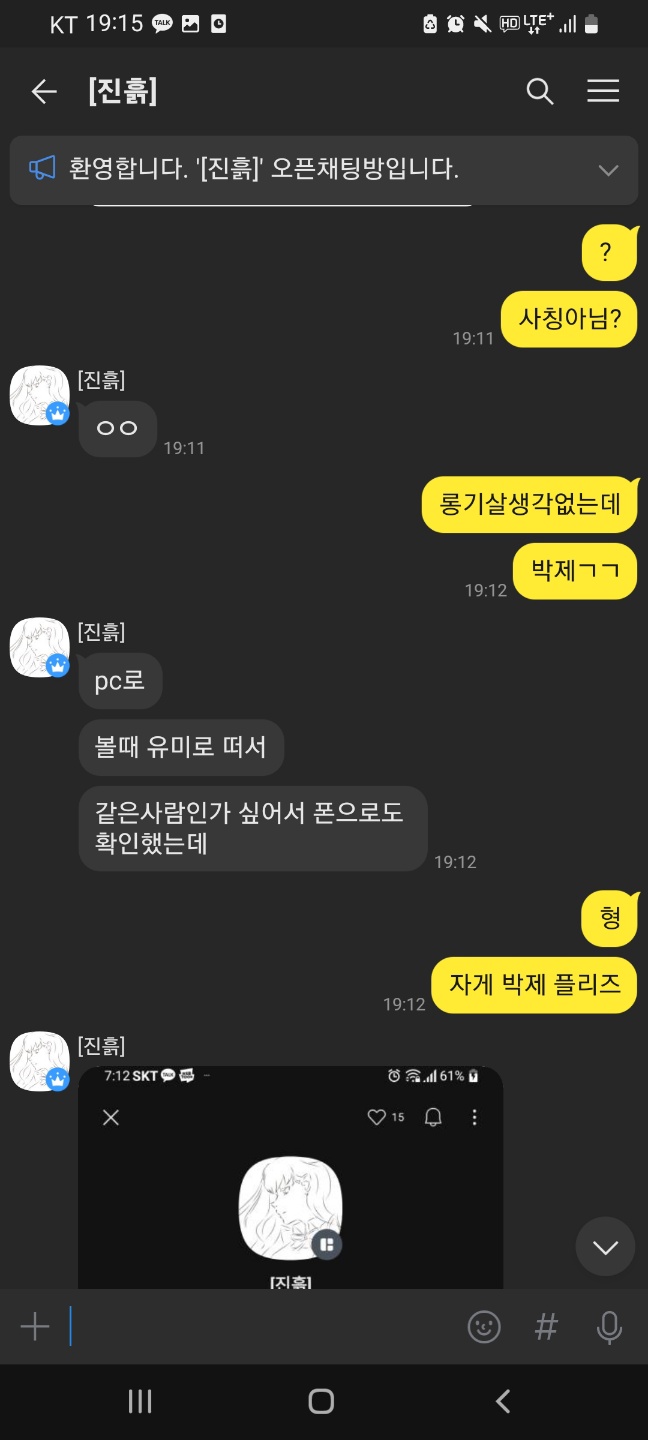Screen dimensions: 648x1440
Task: Open the emoticon picker
Action: [x=484, y=1327]
